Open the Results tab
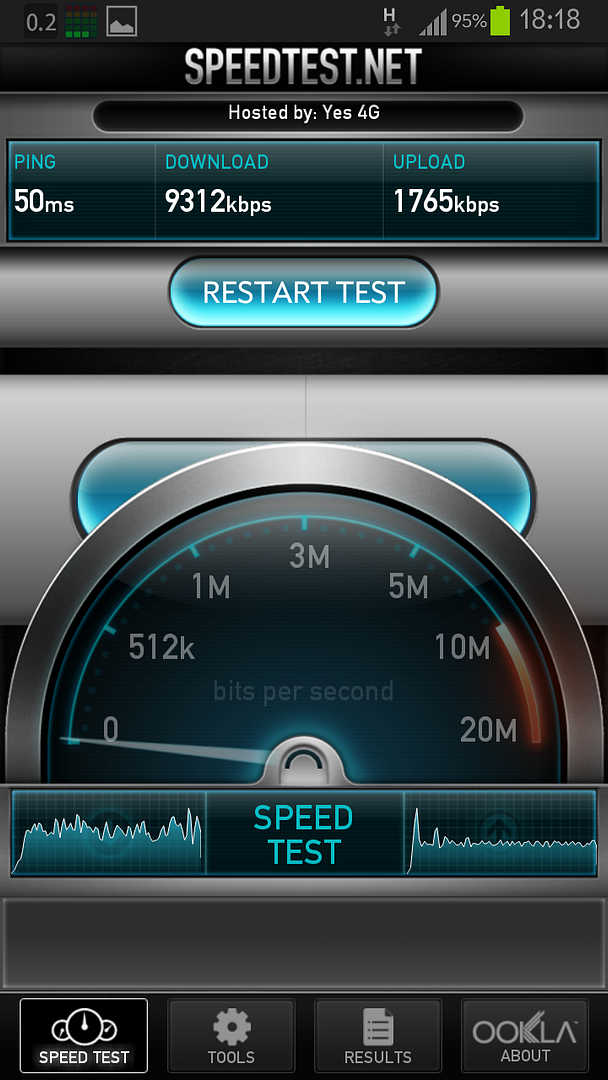This screenshot has height=1080, width=608. 378,1036
